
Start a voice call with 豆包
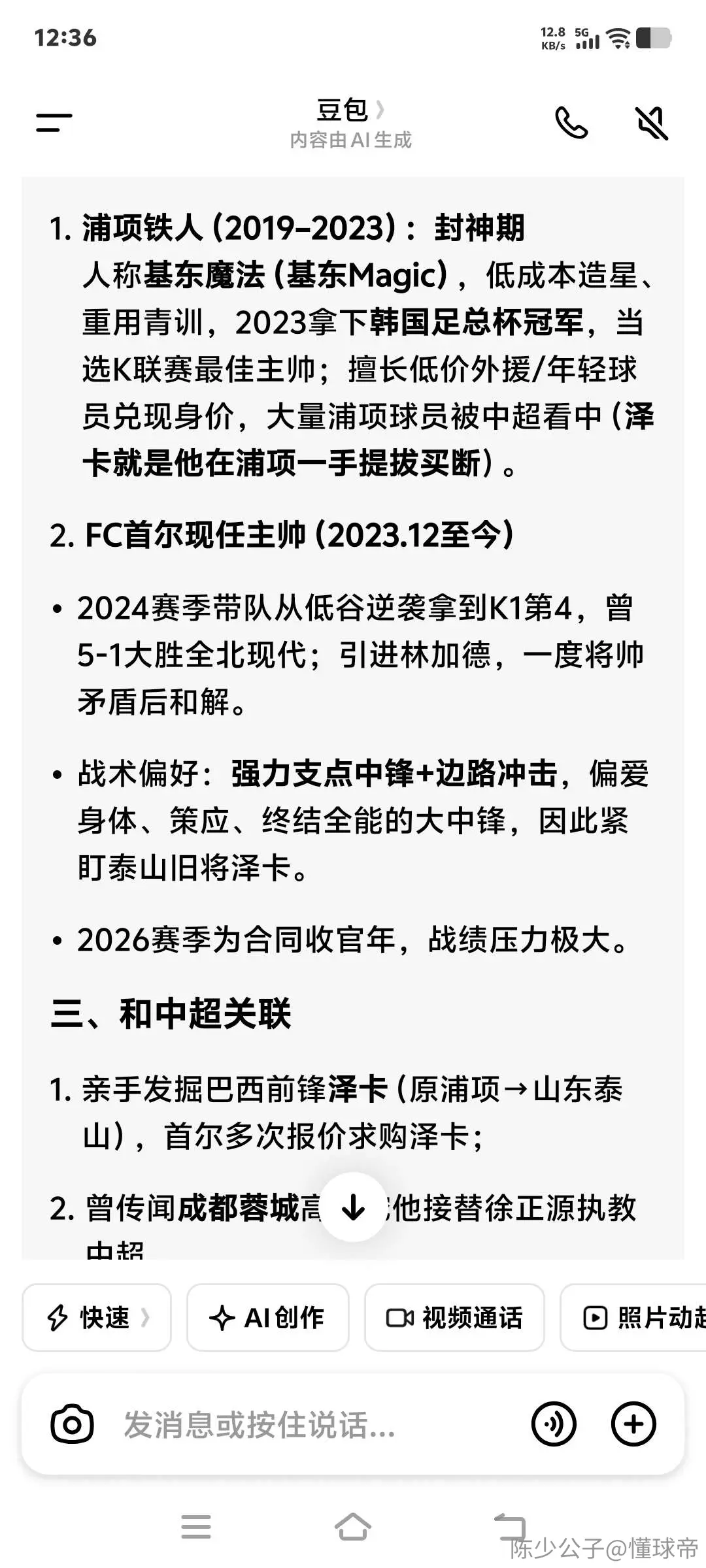[x=571, y=122]
